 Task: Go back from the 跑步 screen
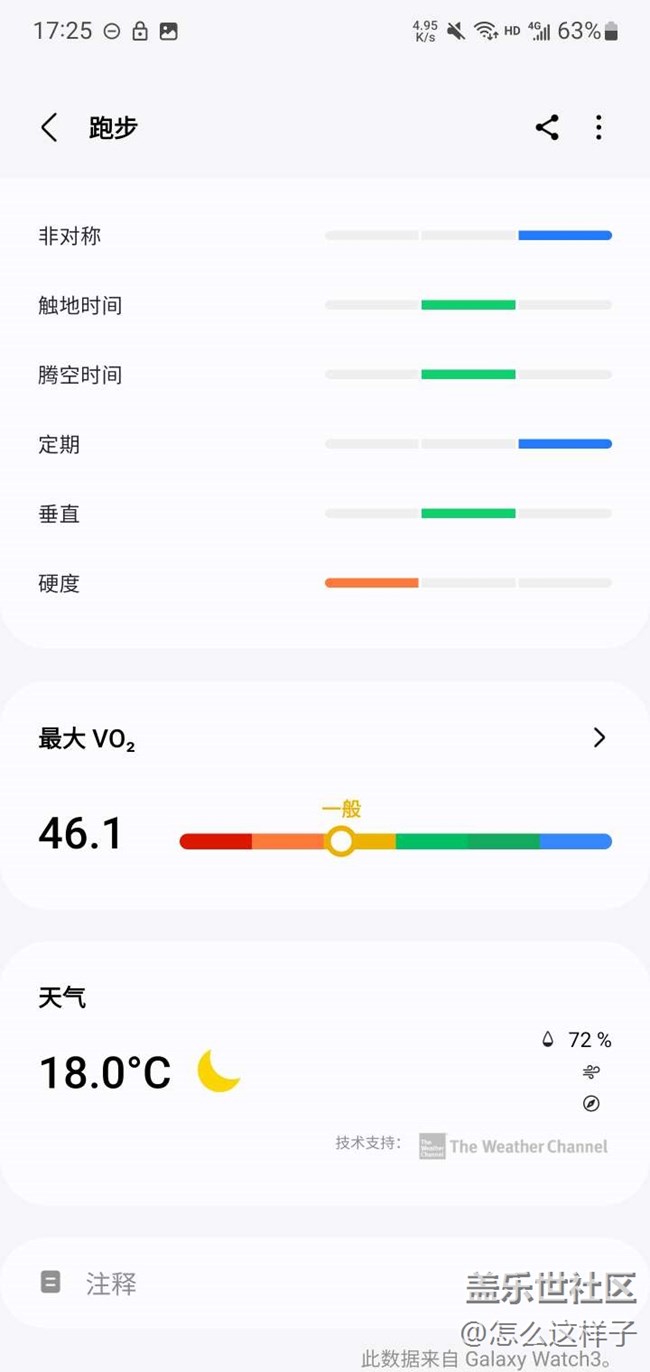(49, 128)
